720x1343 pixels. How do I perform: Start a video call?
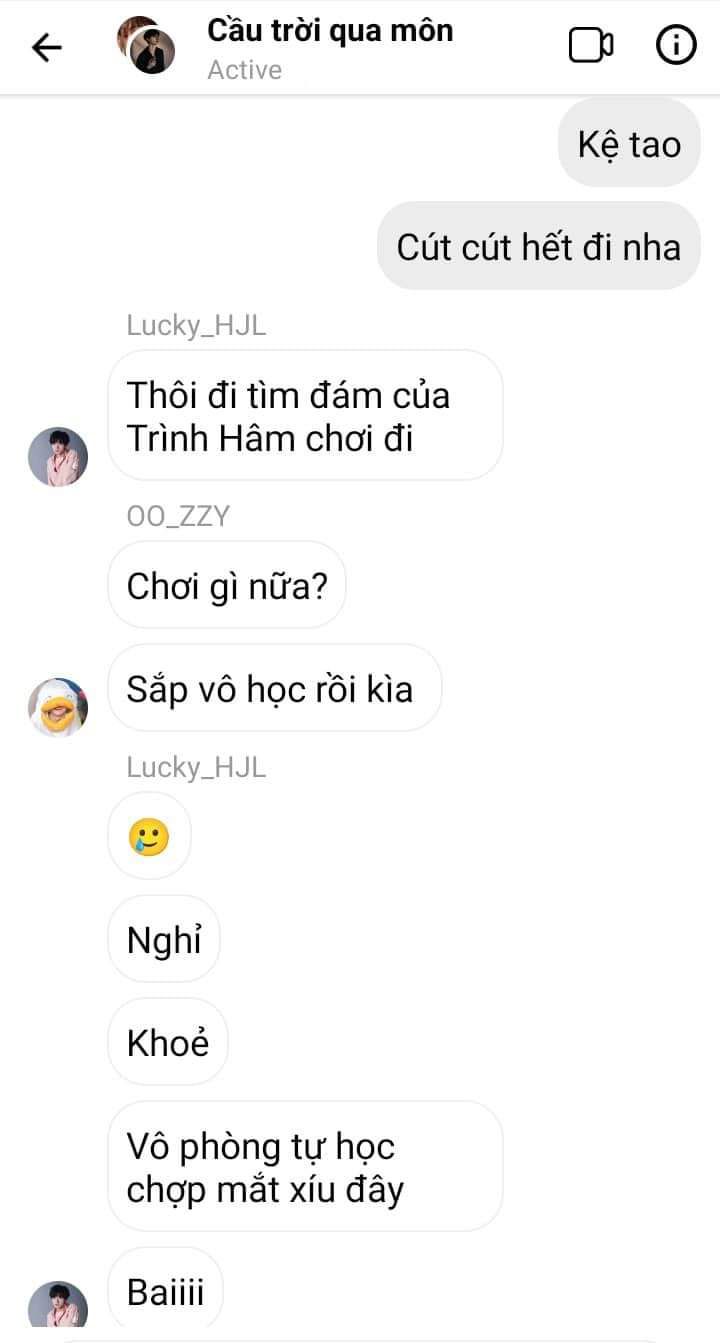pos(590,46)
